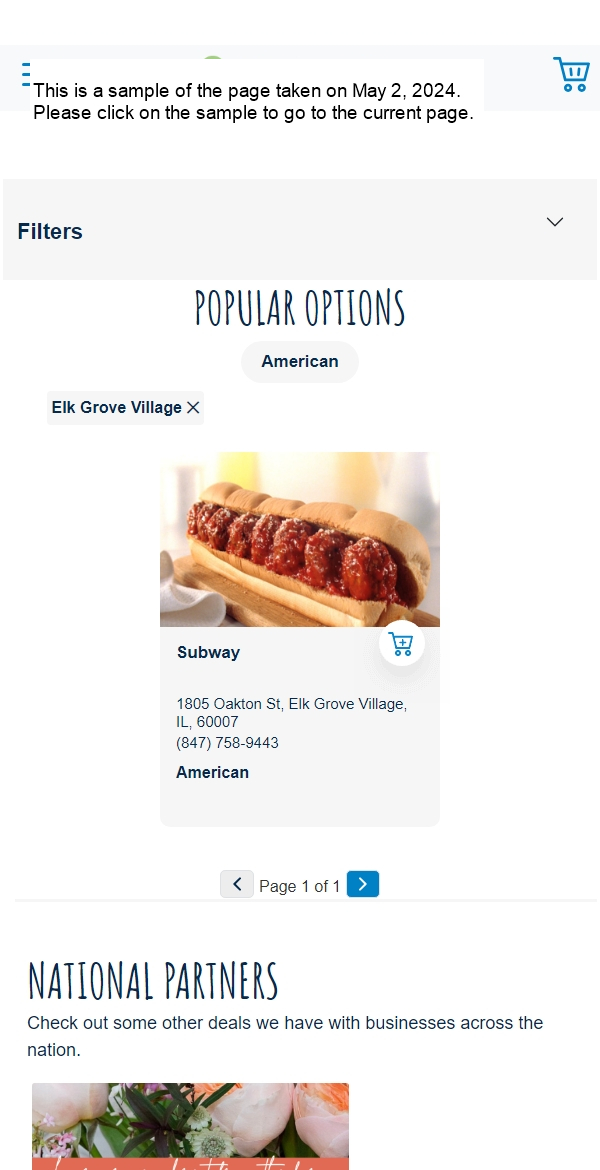Expand the Filters section
600x1170 pixels.
555,222
